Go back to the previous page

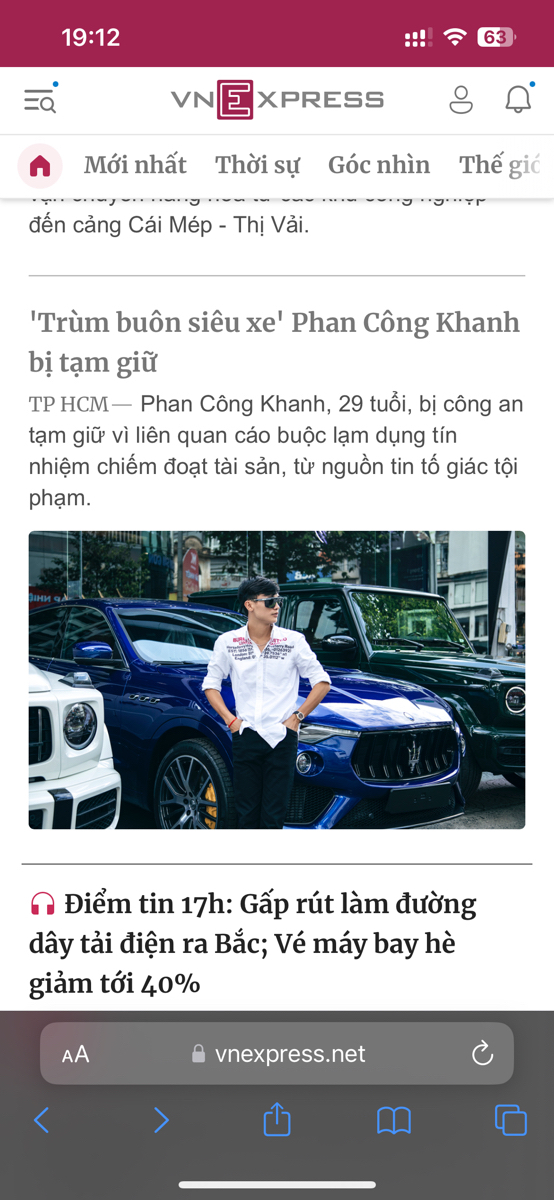coord(41,1120)
